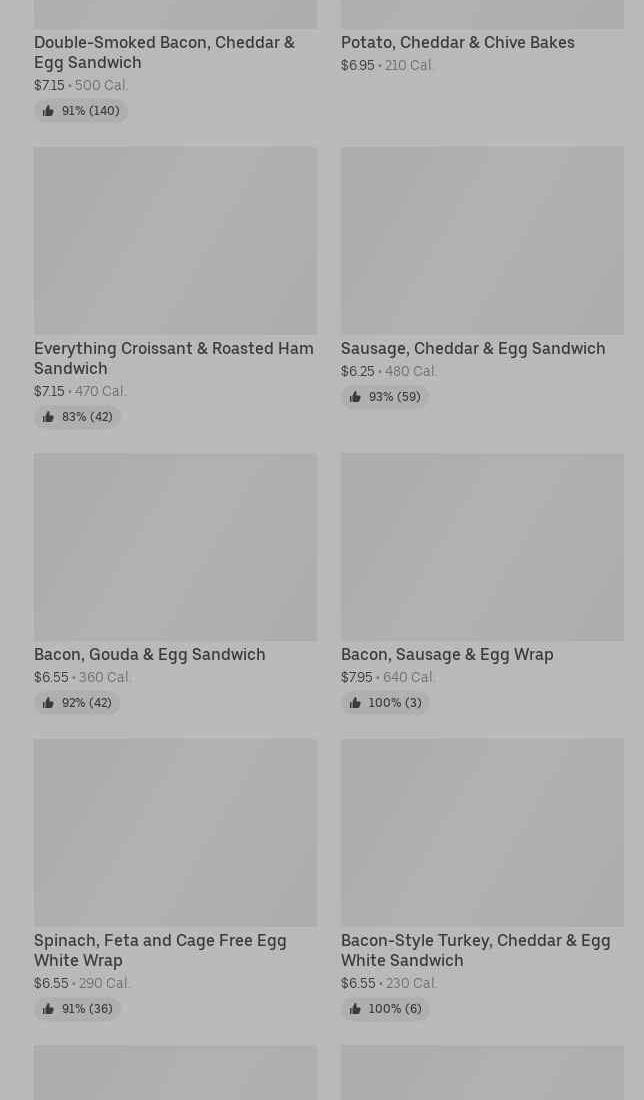Select the Potato, Cheddar & Chive Bakes item
This screenshot has width=644, height=1100.
[457, 42]
